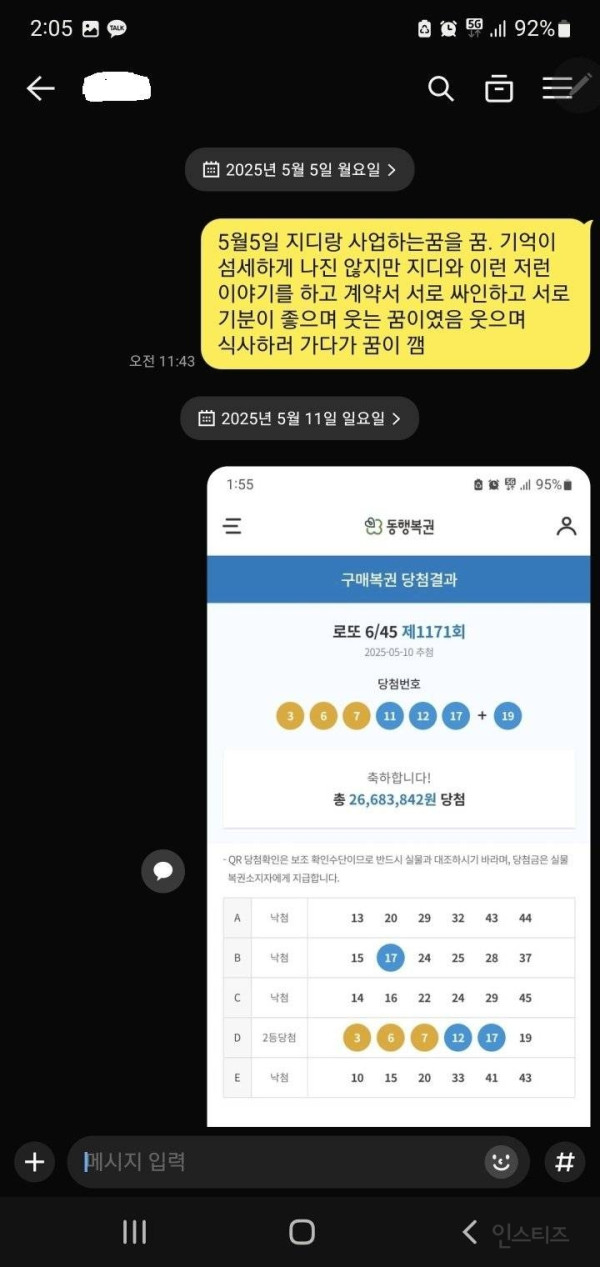The height and width of the screenshot is (1267, 600).
Task: Tap the comment bubble beside image
Action: [163, 871]
